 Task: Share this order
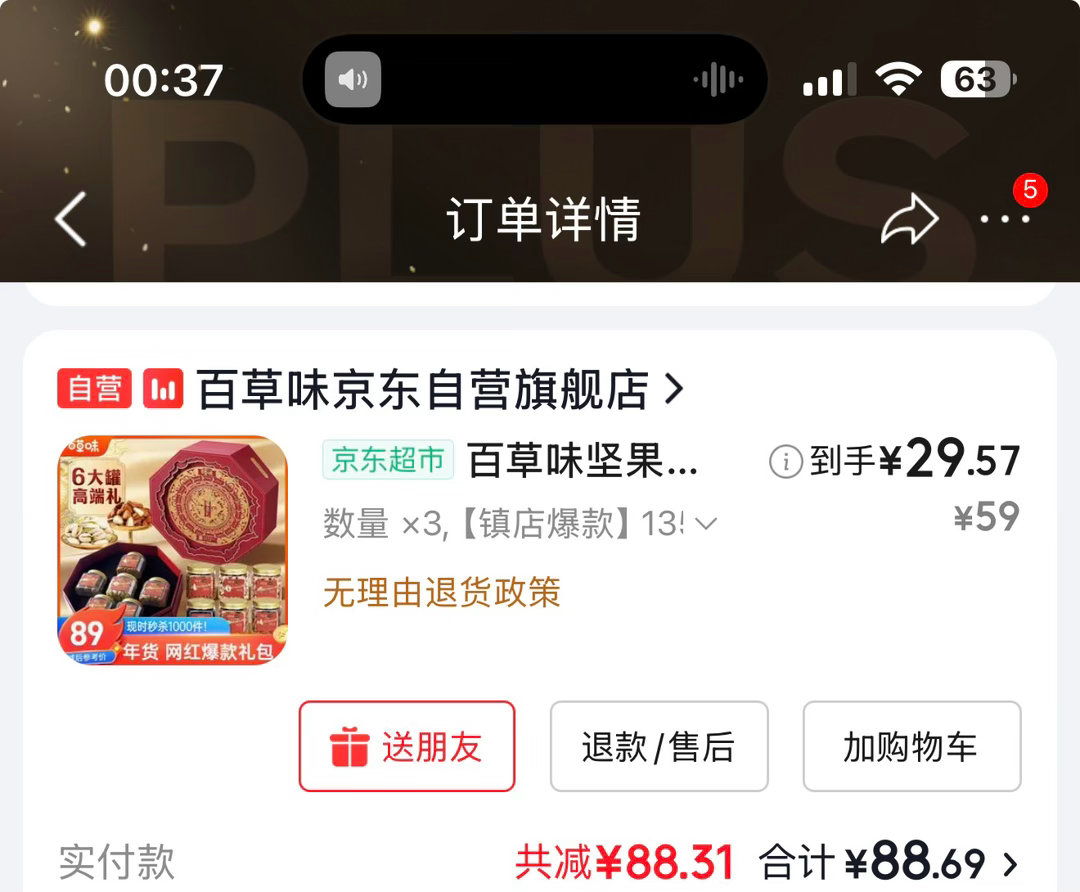coord(908,219)
